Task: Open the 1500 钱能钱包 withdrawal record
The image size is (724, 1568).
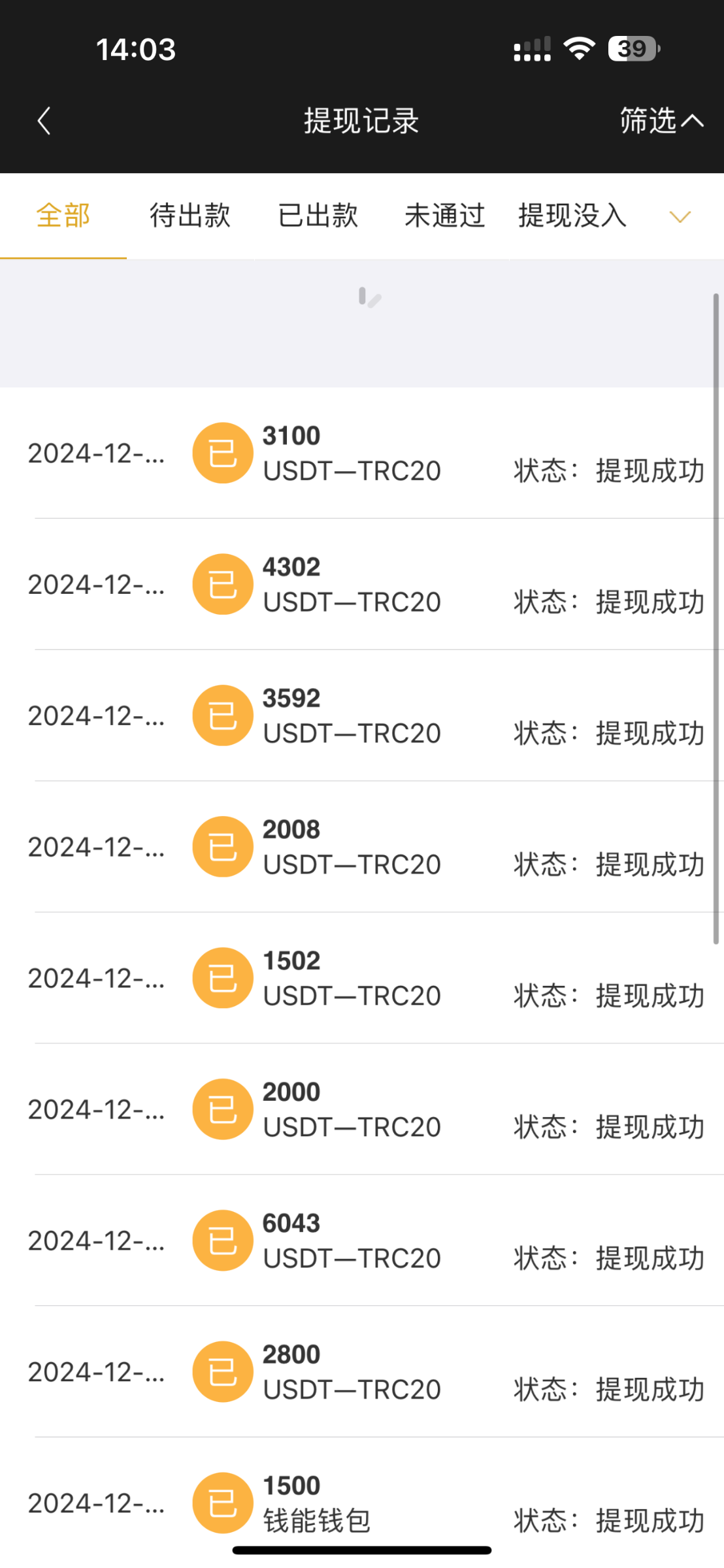Action: (362, 1503)
